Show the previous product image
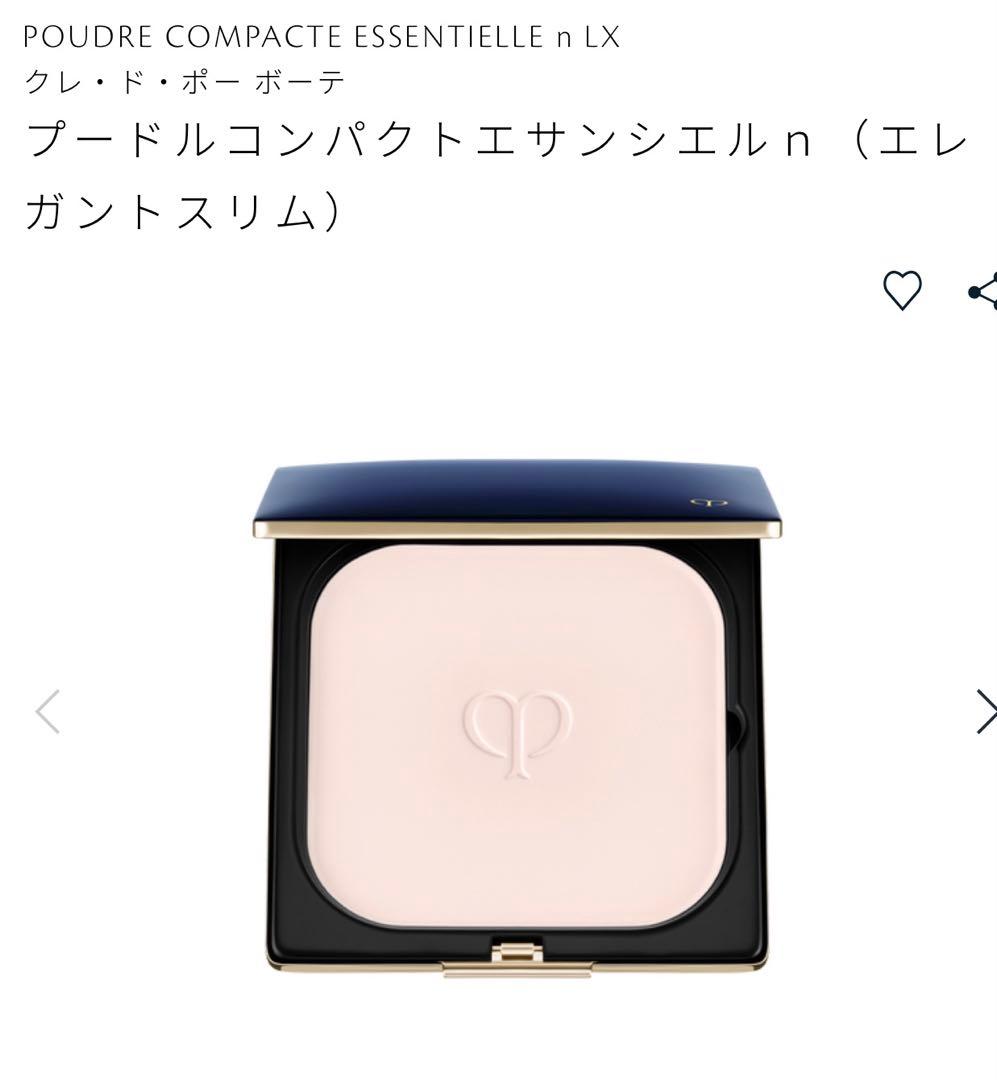Screen dimensions: 997x1080 click(48, 712)
